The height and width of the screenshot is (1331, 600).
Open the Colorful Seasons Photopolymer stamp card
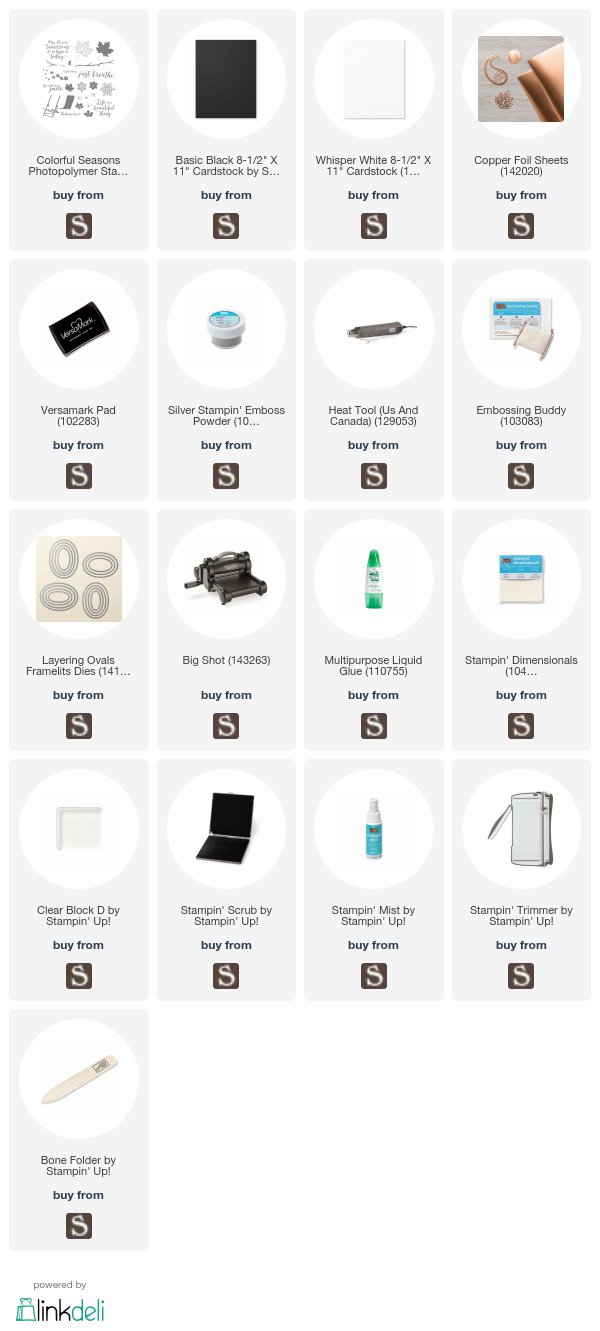[79, 130]
